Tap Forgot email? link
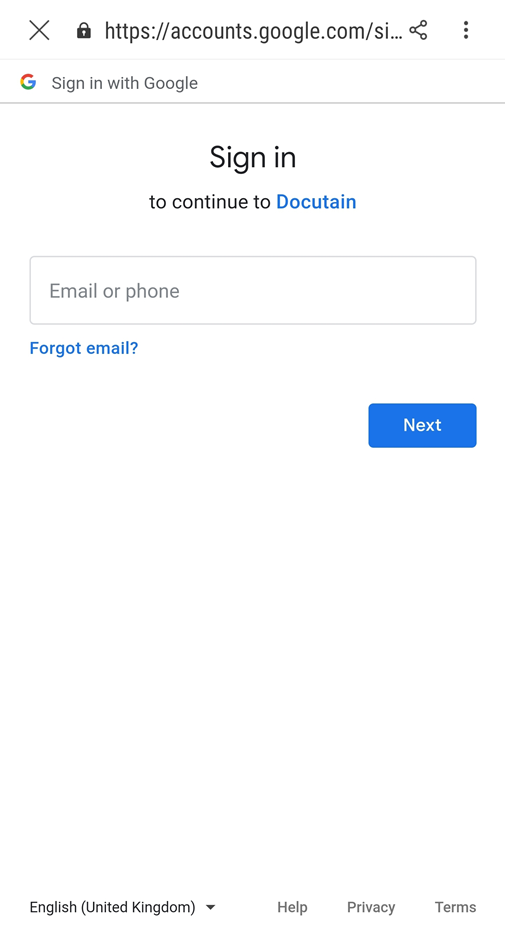Screen dimensions: 505x952 tap(84, 348)
